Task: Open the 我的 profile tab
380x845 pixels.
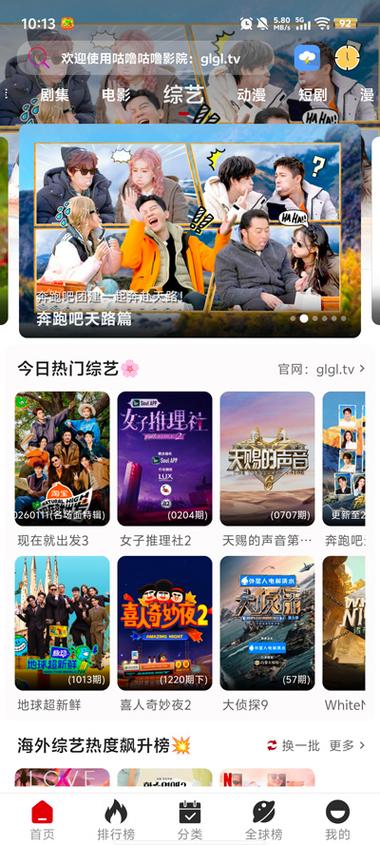Action: [x=338, y=820]
